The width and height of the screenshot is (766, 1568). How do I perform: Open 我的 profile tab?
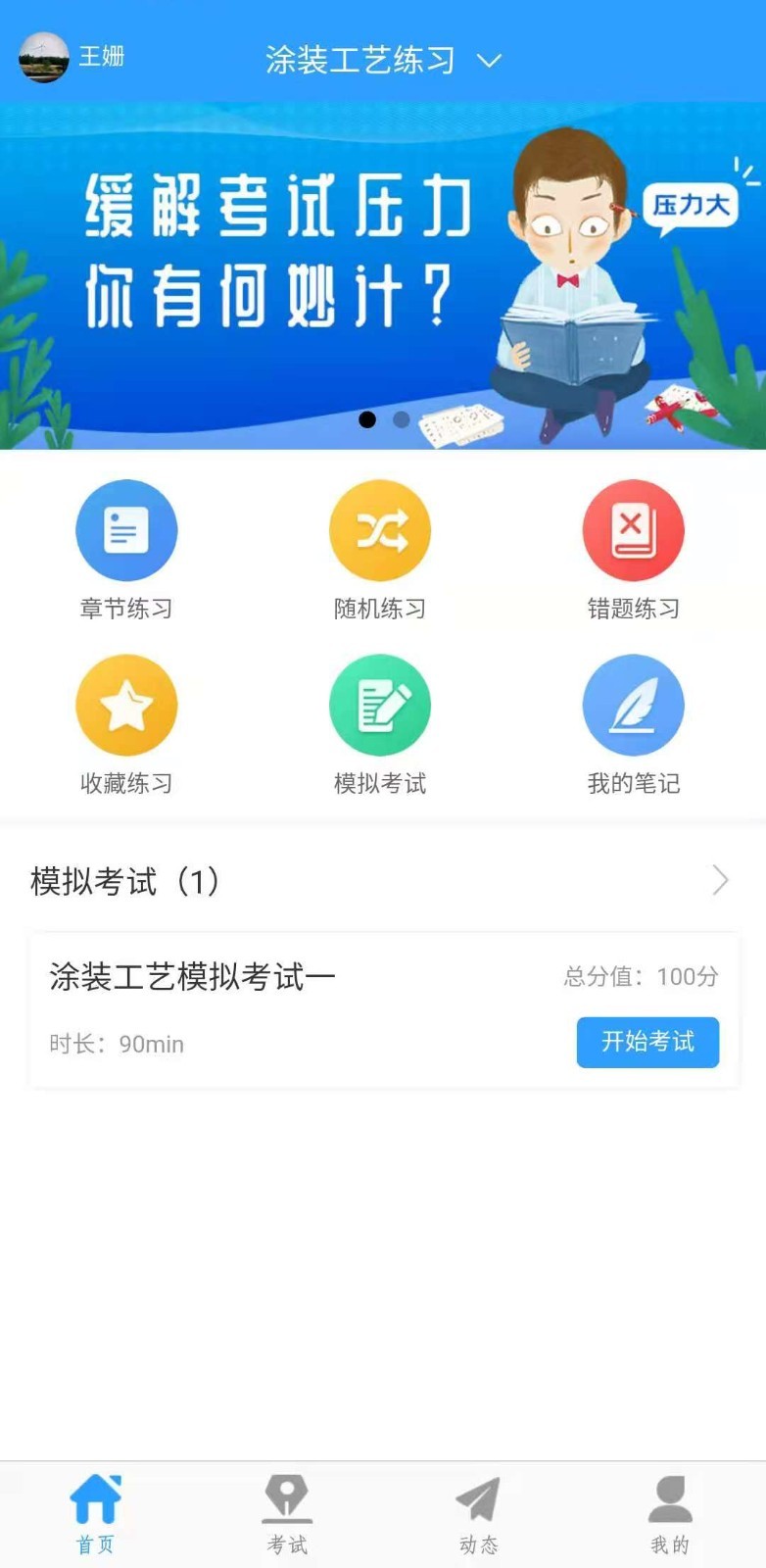(670, 1509)
